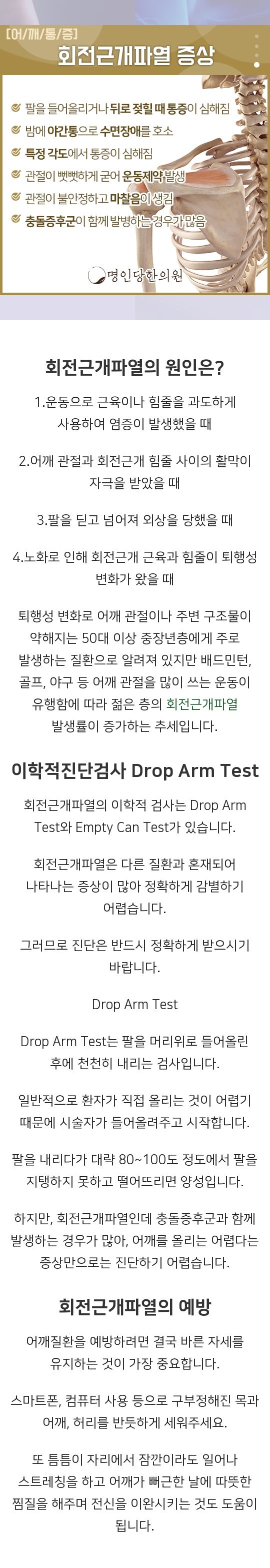
Task: Open the green 회전근개파열 link in the paragraph
Action: pyautogui.click(x=202, y=704)
